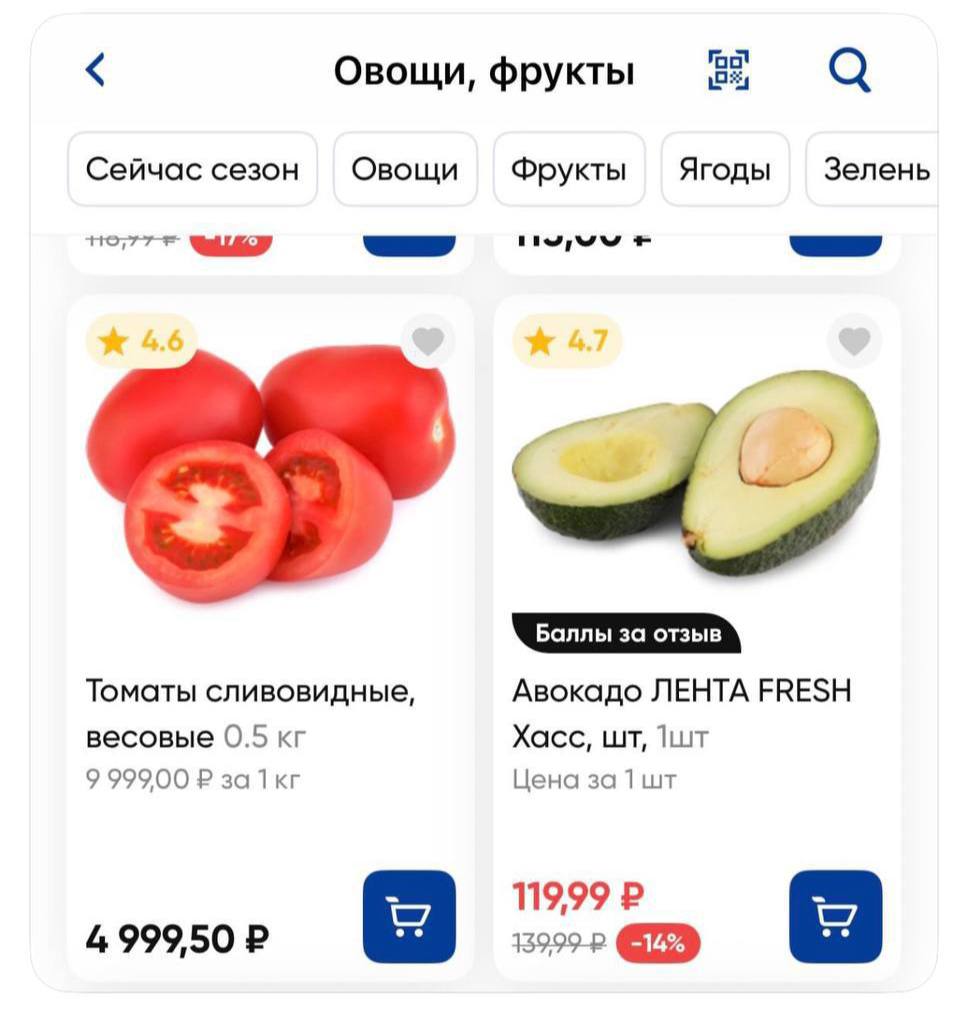Image resolution: width=968 pixels, height=1020 pixels.
Task: Add Авокадо Хасс to cart
Action: point(835,916)
